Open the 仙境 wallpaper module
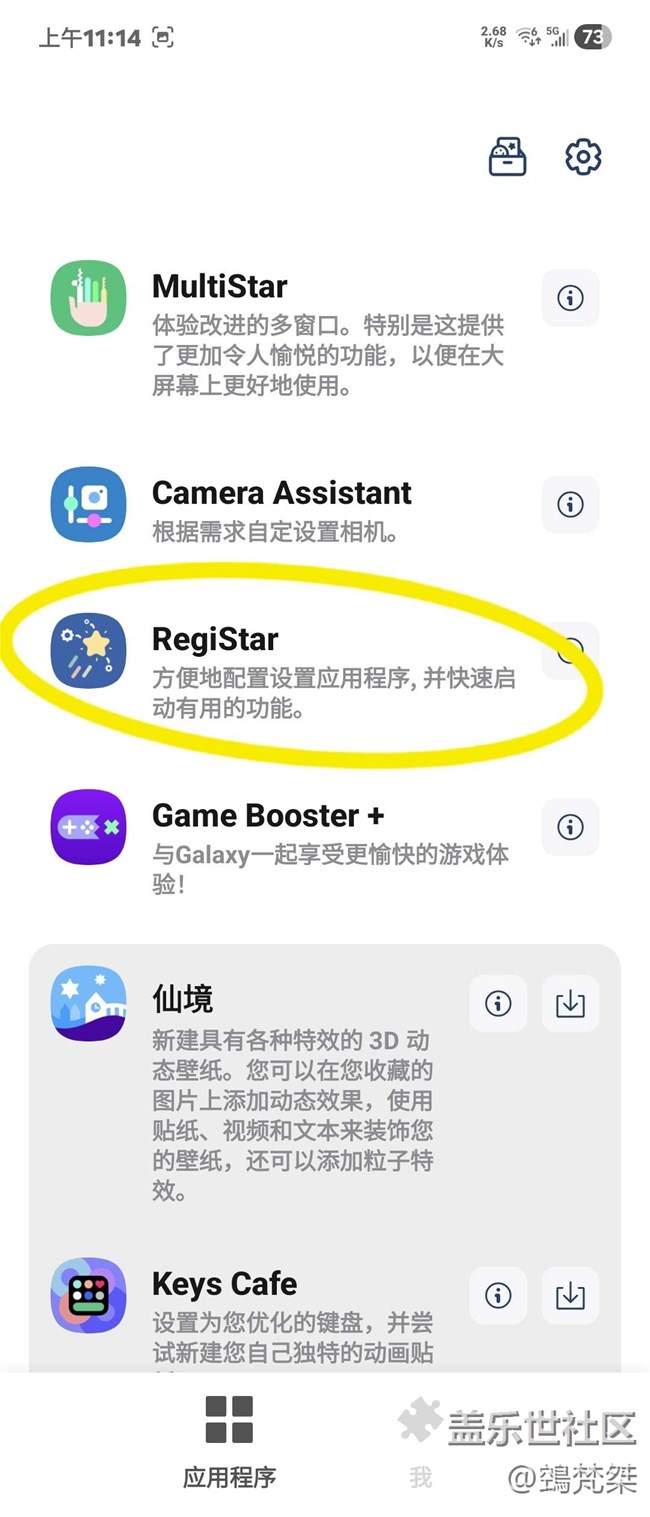The image size is (650, 1517). point(250,1080)
